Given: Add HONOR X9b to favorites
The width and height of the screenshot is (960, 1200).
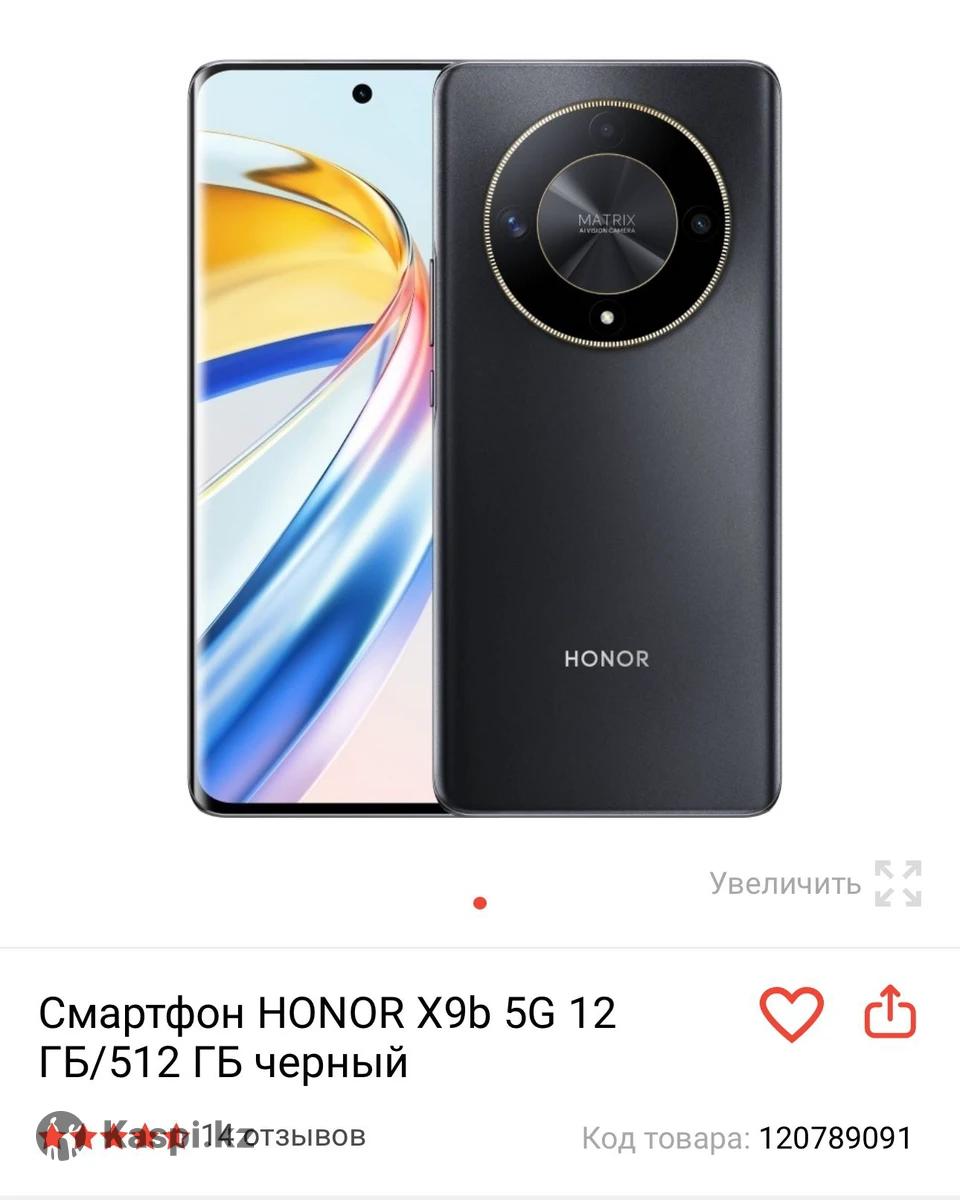Looking at the screenshot, I should click(791, 1014).
